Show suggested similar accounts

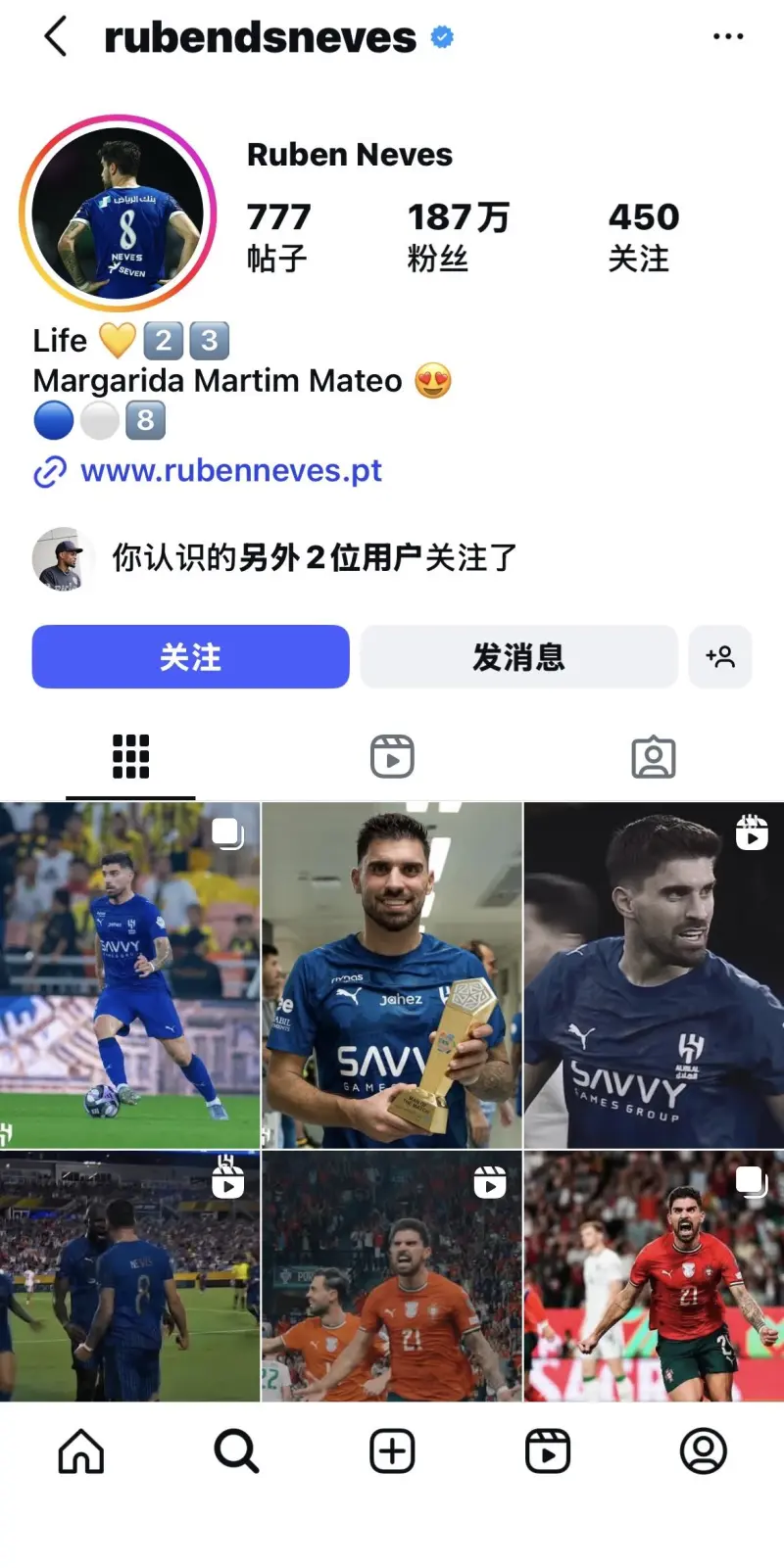[720, 656]
